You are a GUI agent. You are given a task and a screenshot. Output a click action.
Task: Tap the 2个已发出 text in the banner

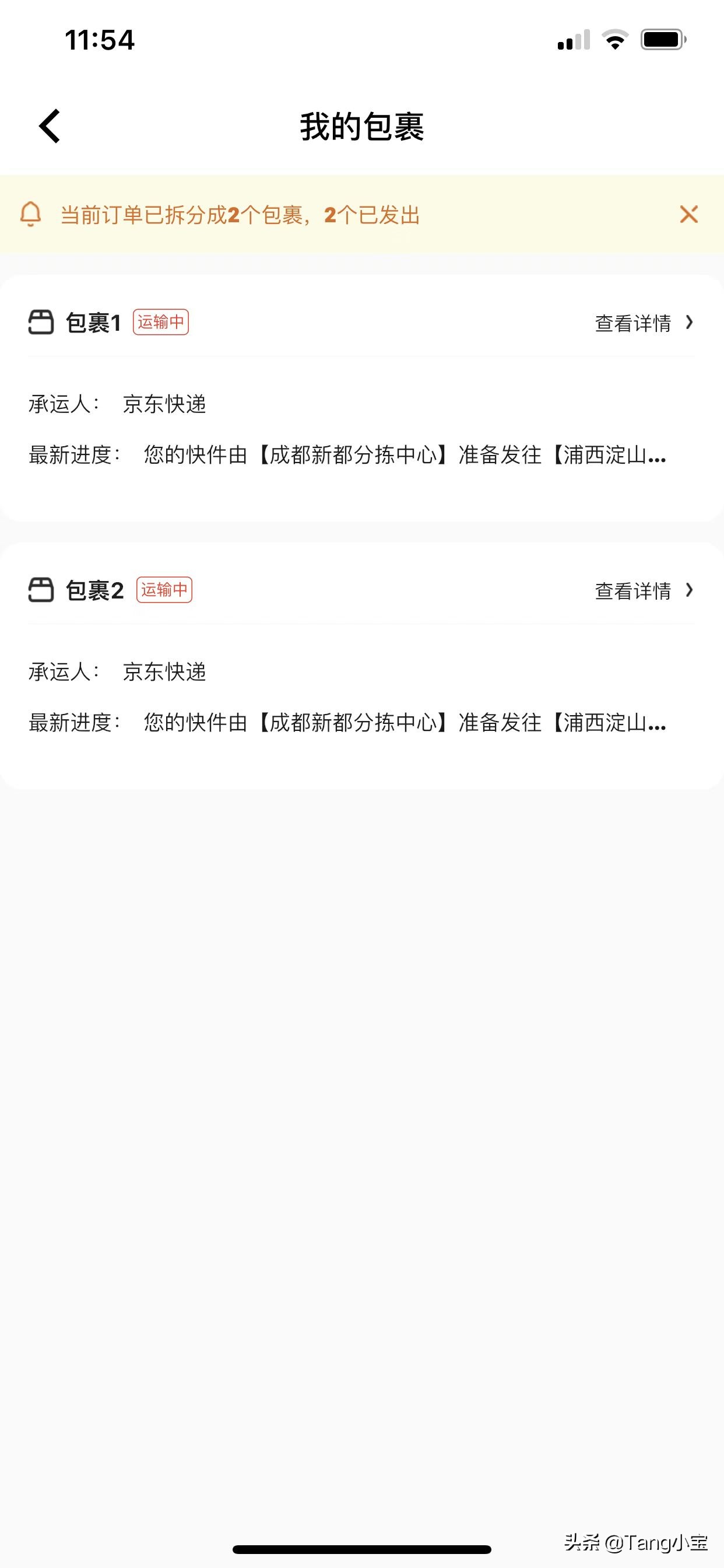click(x=372, y=215)
